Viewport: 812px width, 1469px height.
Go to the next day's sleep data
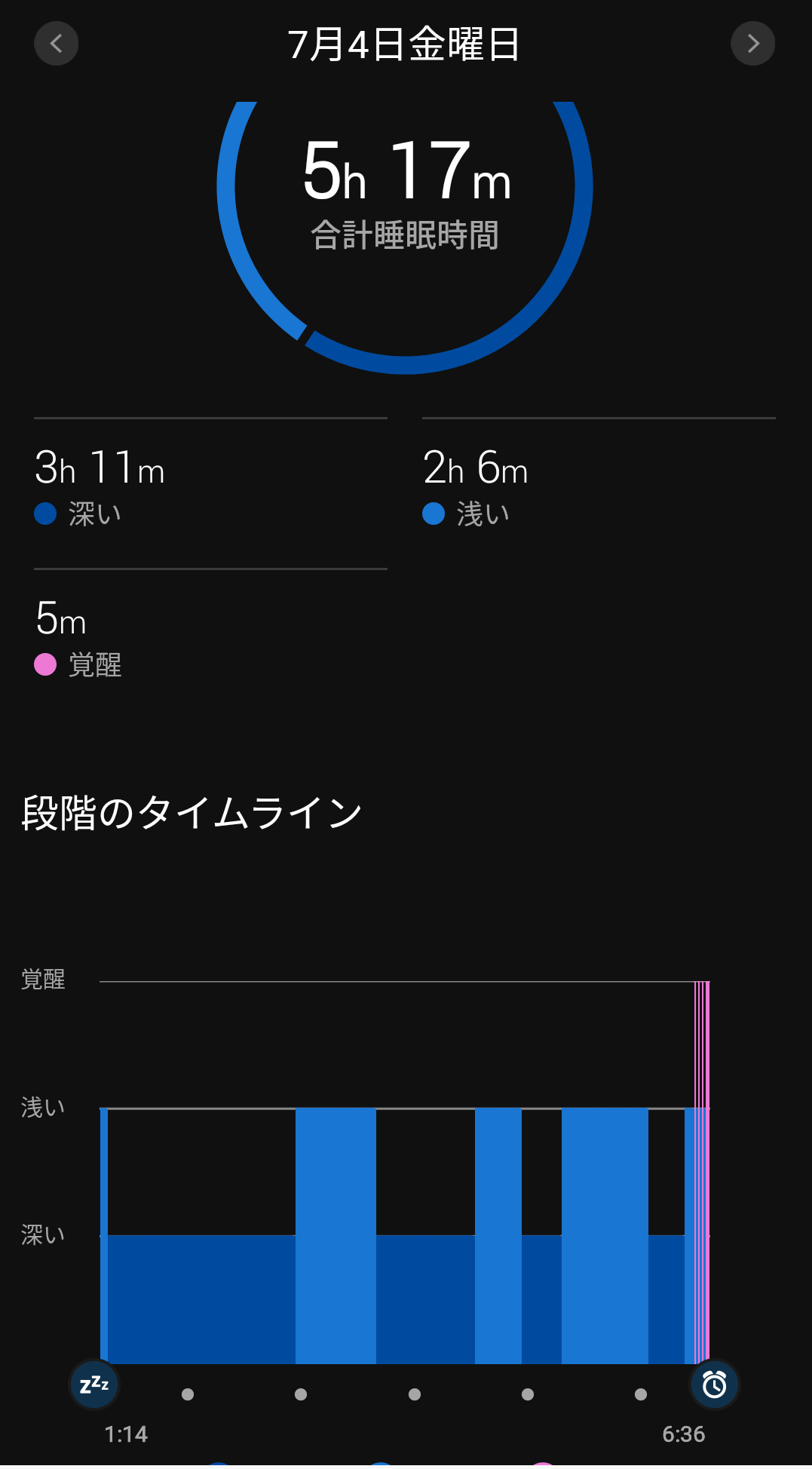[752, 44]
